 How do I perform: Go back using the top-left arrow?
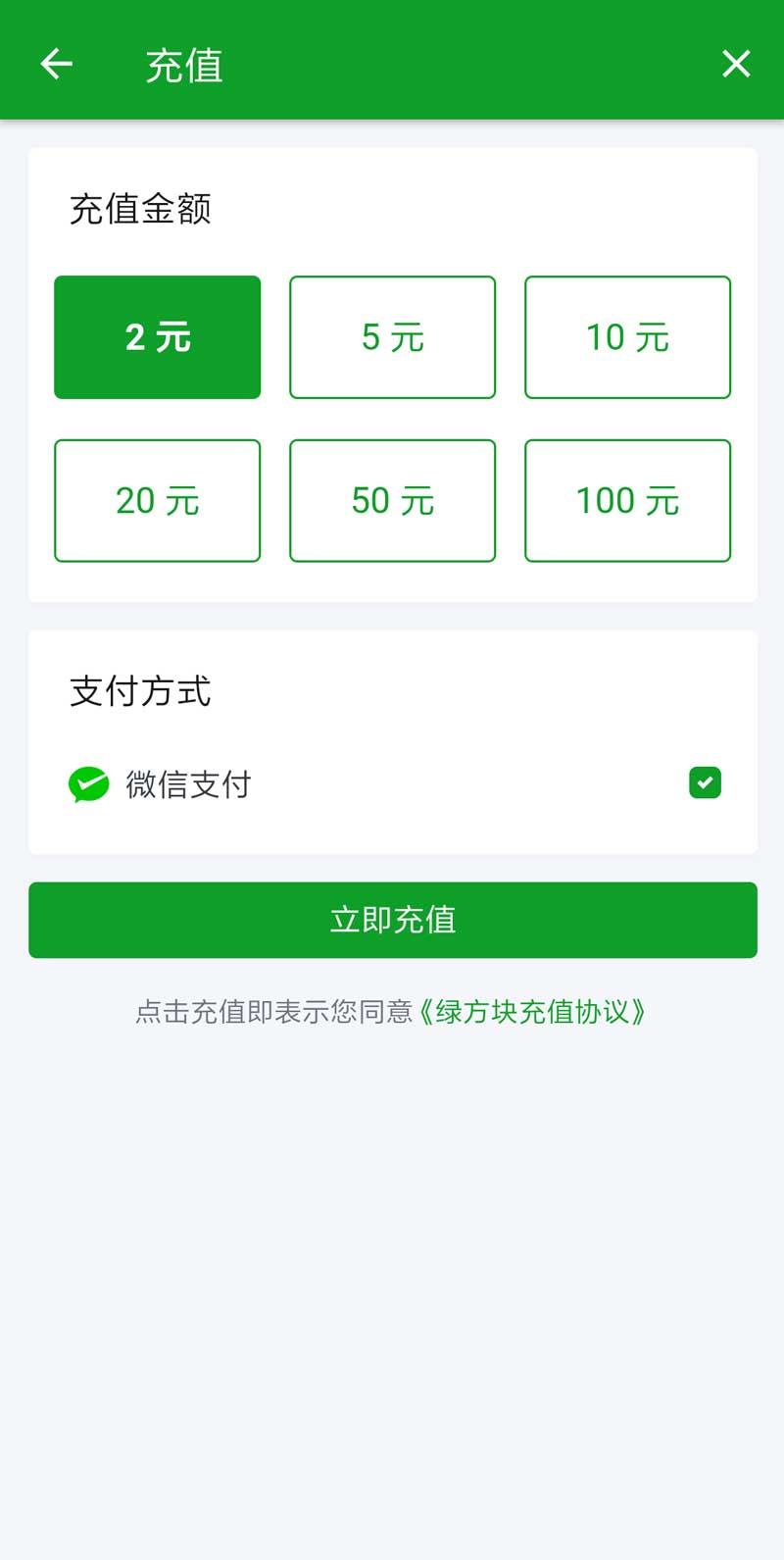(56, 64)
